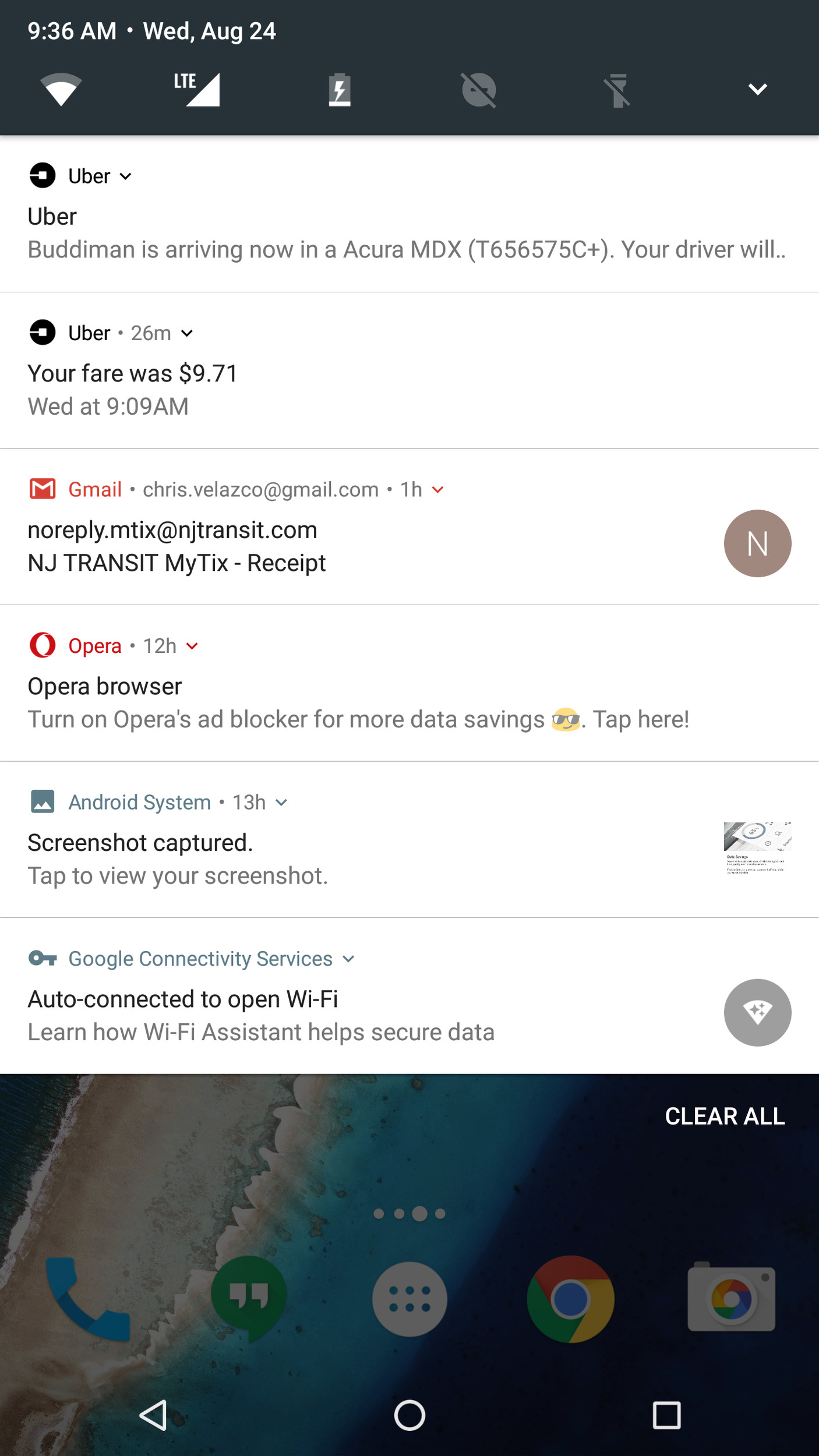Toggle the LTE mobile data tile
The height and width of the screenshot is (1456, 819).
tap(198, 90)
